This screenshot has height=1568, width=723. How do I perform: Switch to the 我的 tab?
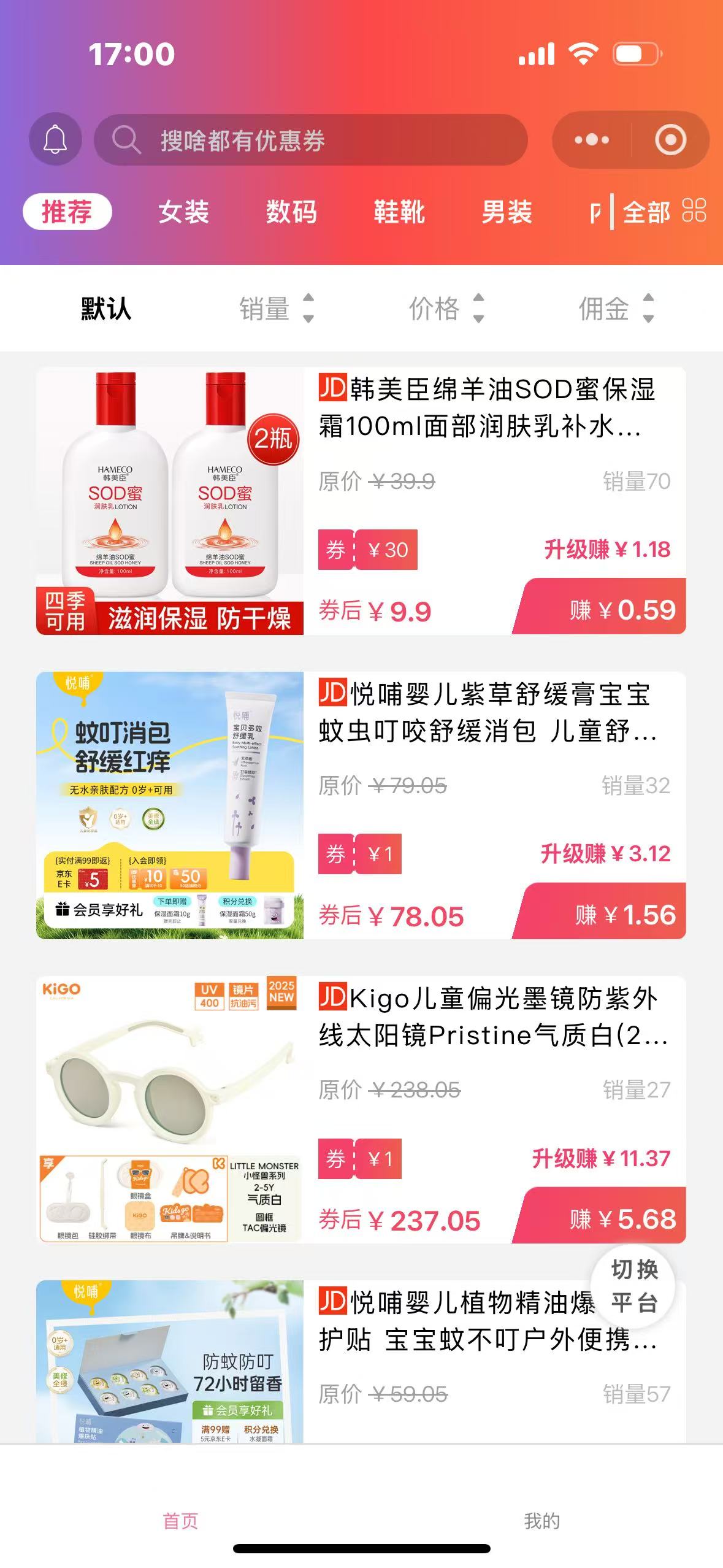click(x=541, y=1520)
